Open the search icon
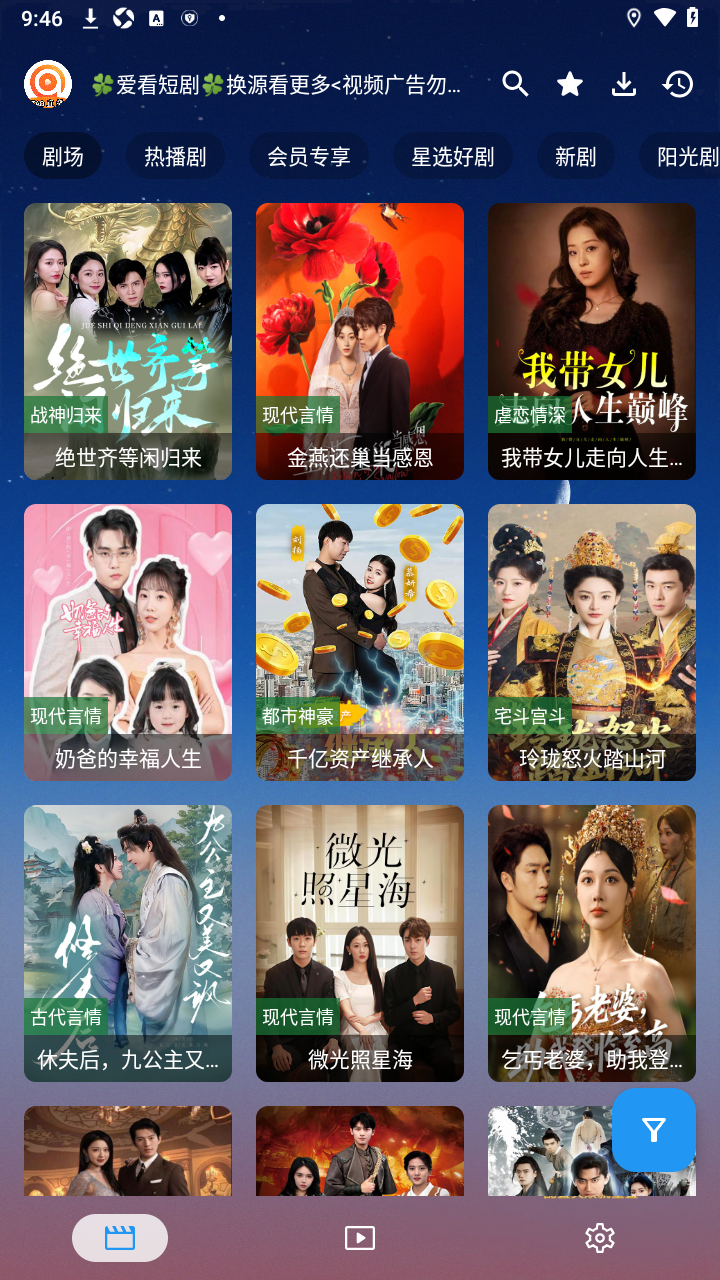The height and width of the screenshot is (1280, 720). coord(515,84)
